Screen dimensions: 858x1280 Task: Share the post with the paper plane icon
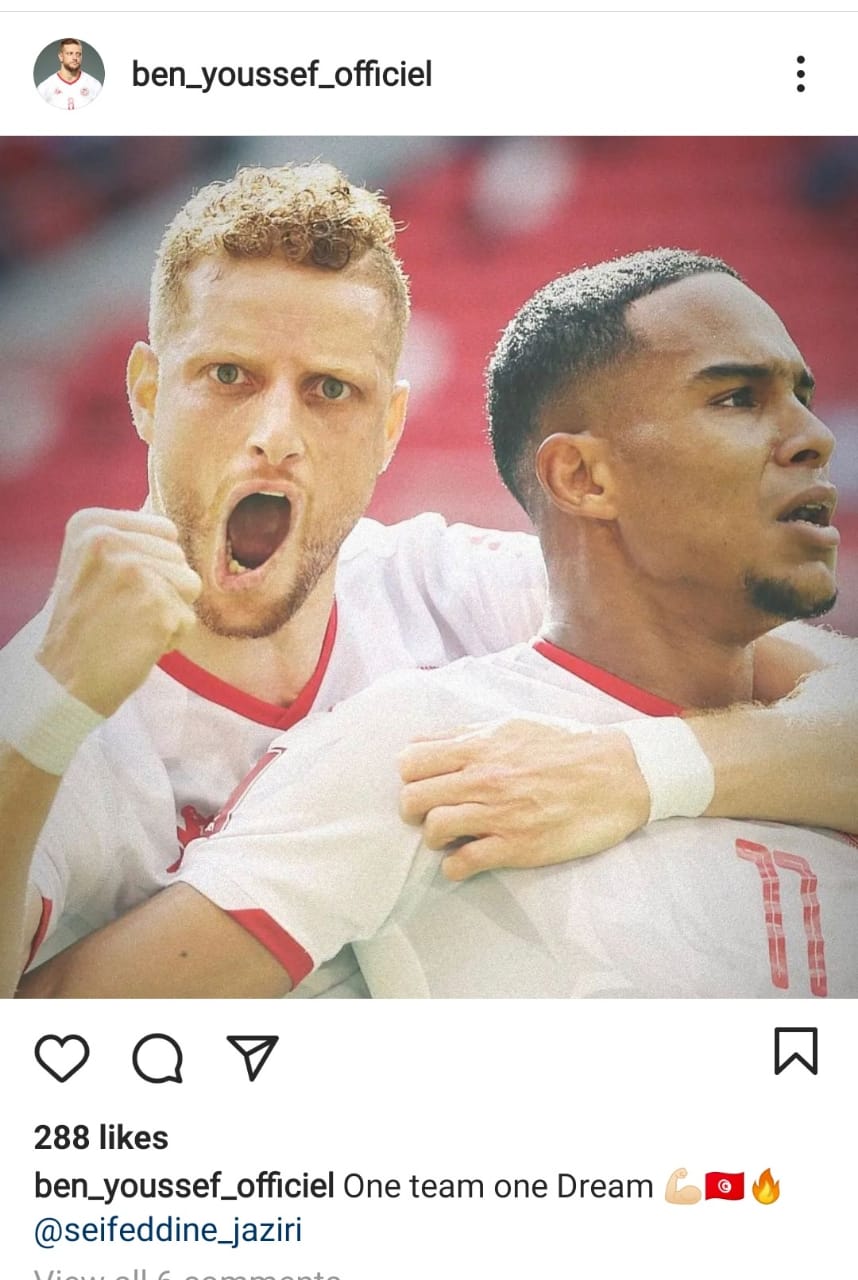(252, 1057)
